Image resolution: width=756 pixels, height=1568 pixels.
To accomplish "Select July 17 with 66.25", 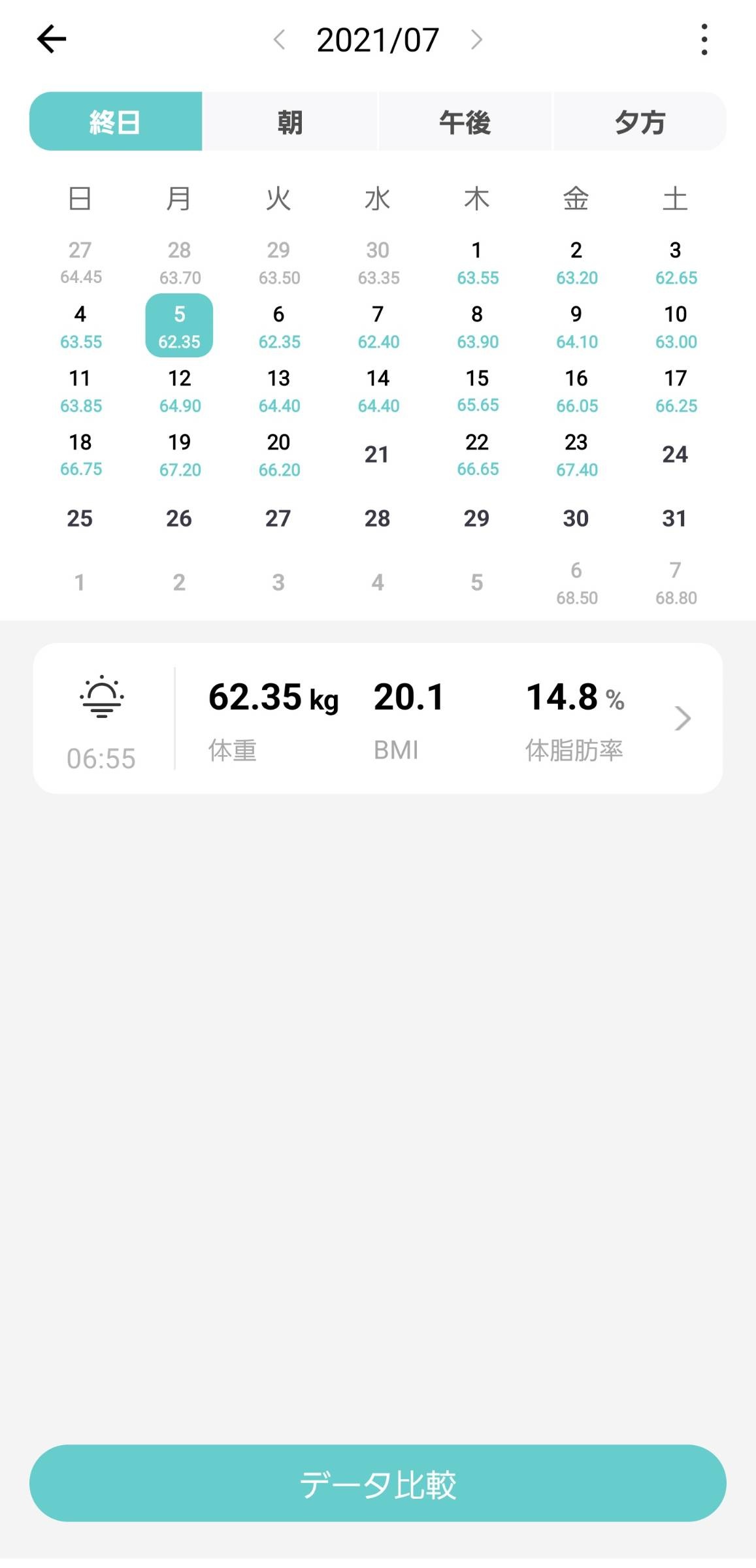I will (676, 391).
